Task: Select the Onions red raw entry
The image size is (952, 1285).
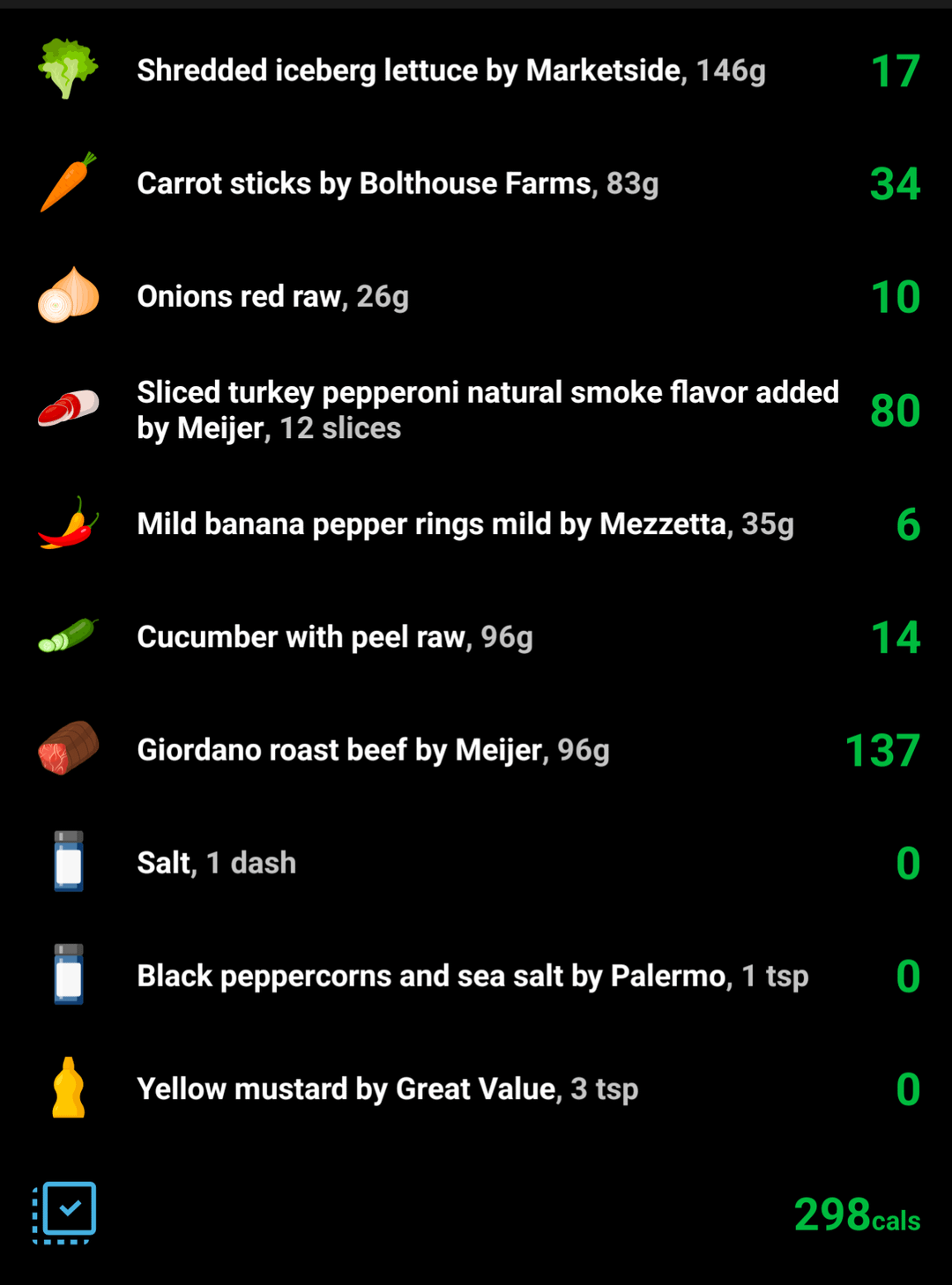Action: [272, 297]
